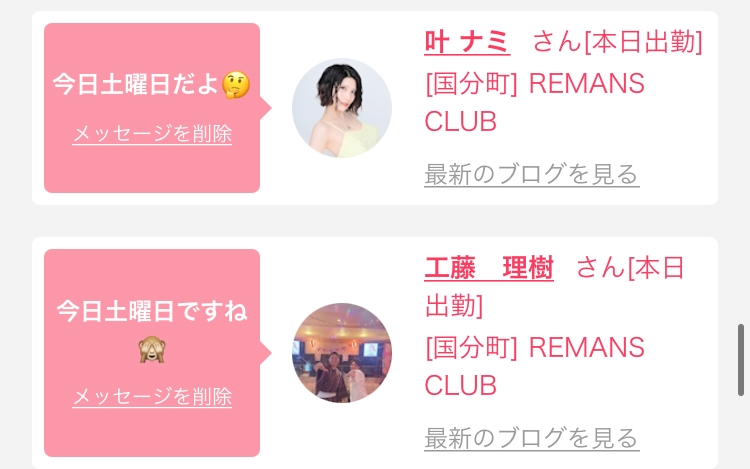Delete the 今日土曜日だよ message

pos(152,134)
